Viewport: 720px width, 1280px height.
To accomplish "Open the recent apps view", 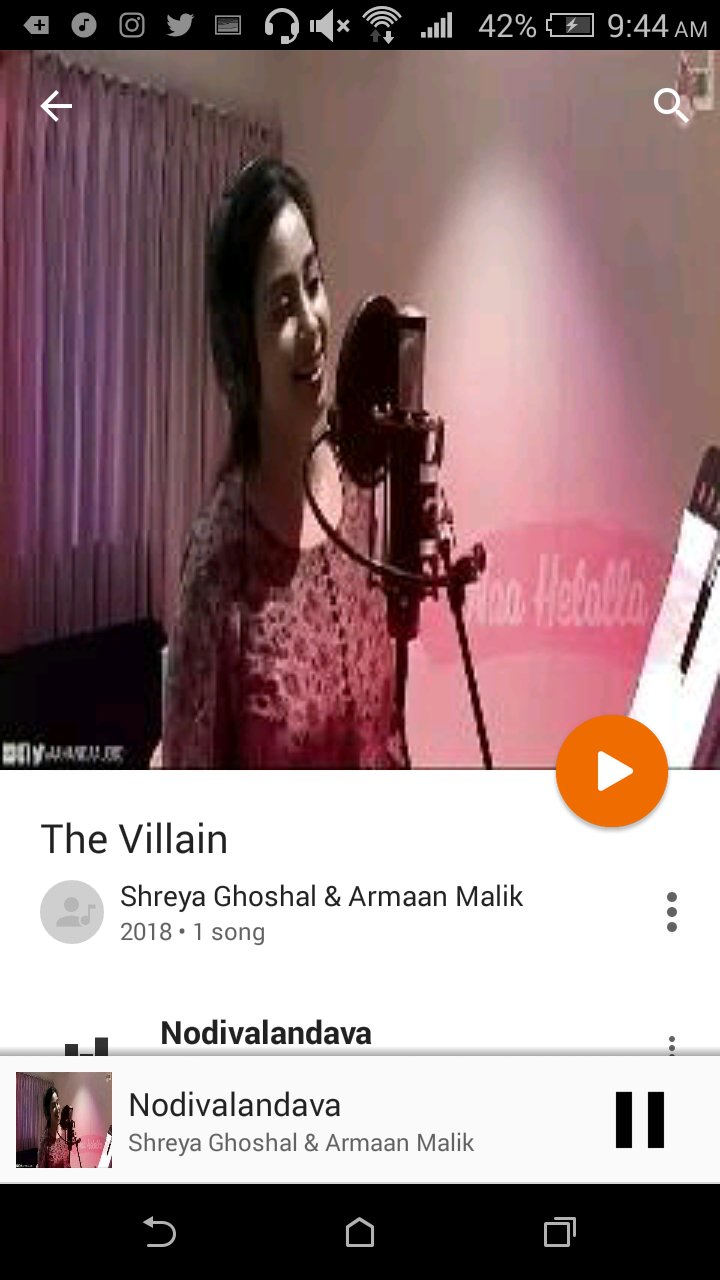I will 560,1233.
